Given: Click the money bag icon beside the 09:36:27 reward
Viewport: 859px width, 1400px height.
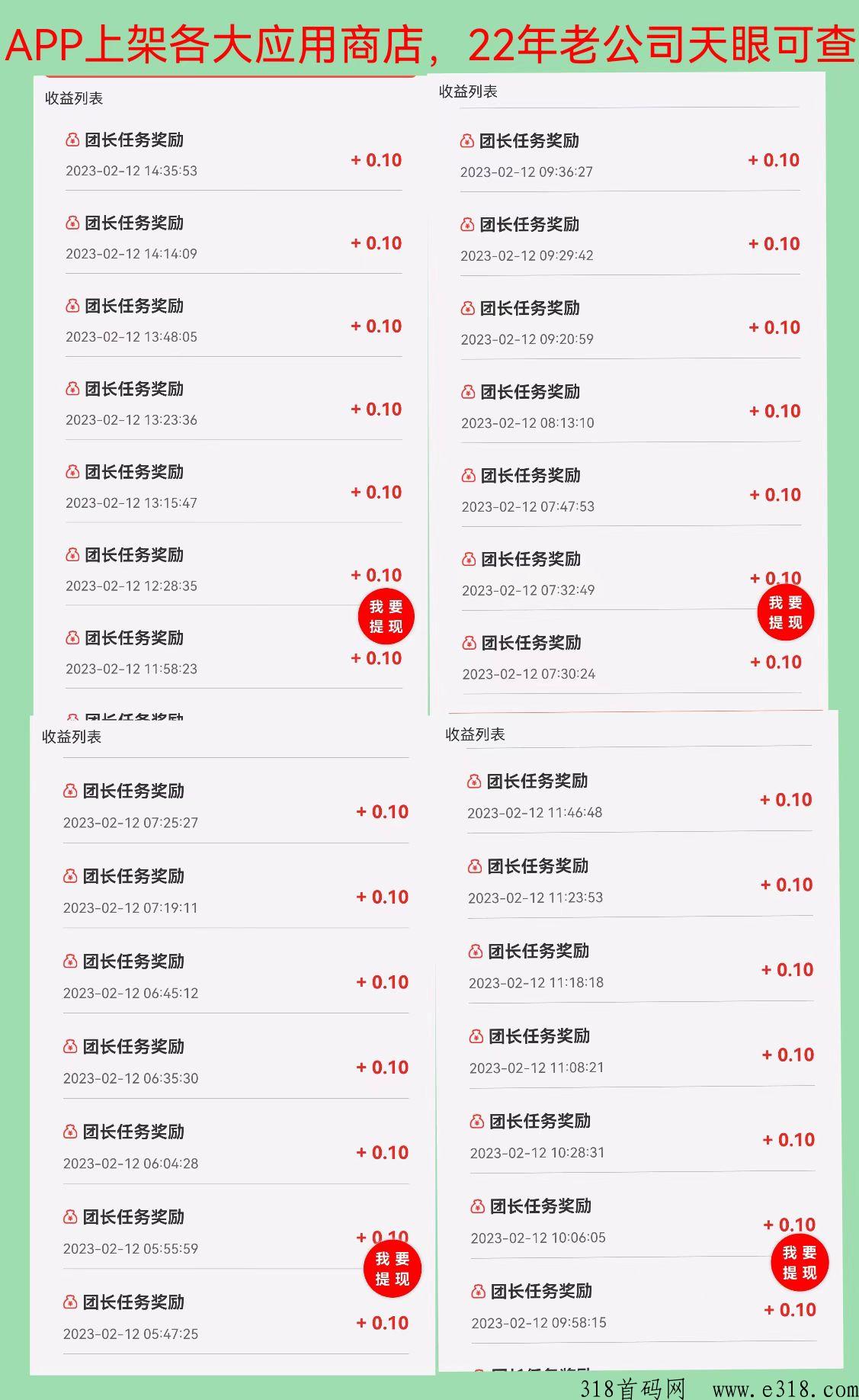Looking at the screenshot, I should click(467, 141).
